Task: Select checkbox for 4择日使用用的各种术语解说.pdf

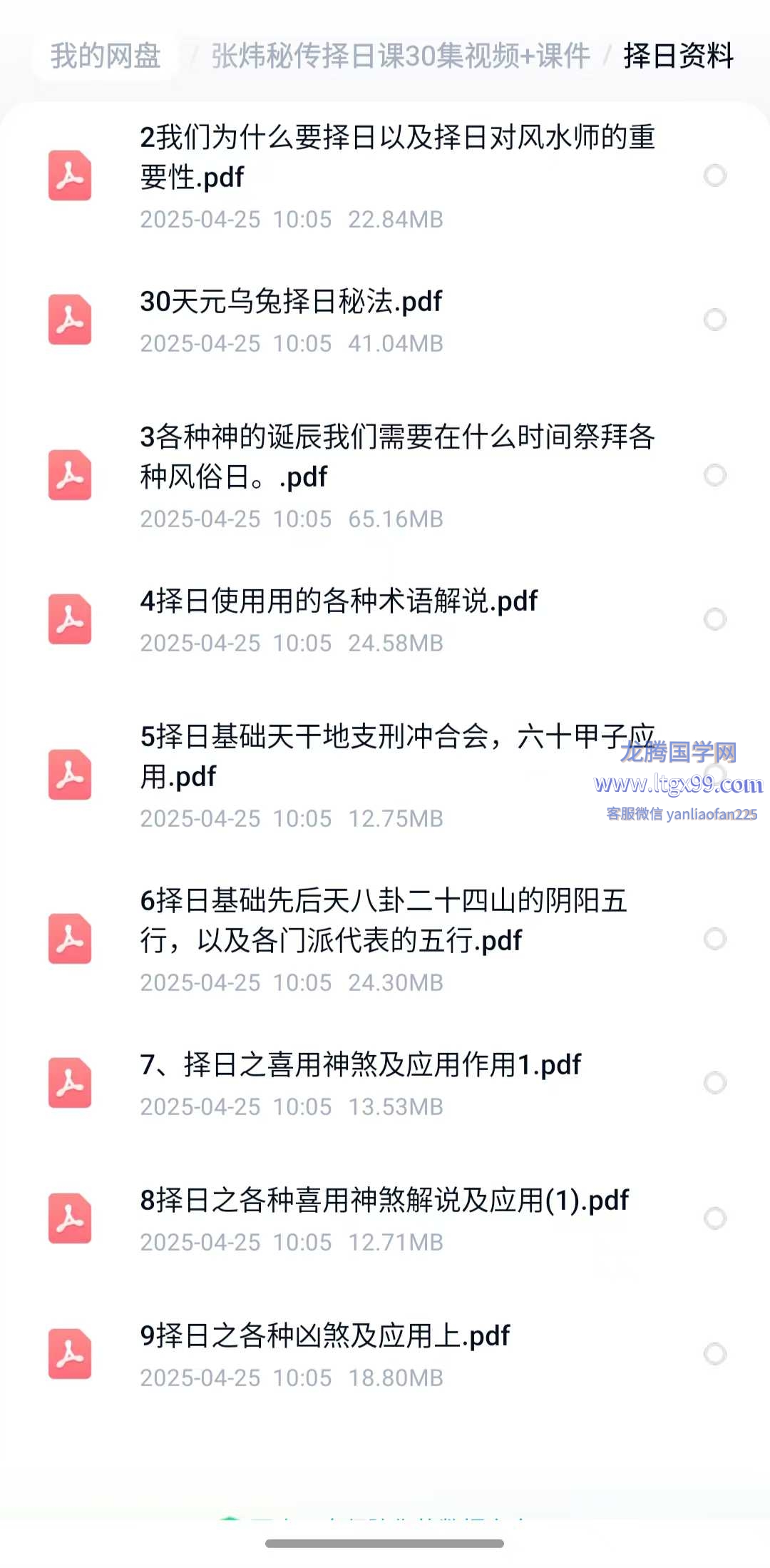Action: [714, 619]
